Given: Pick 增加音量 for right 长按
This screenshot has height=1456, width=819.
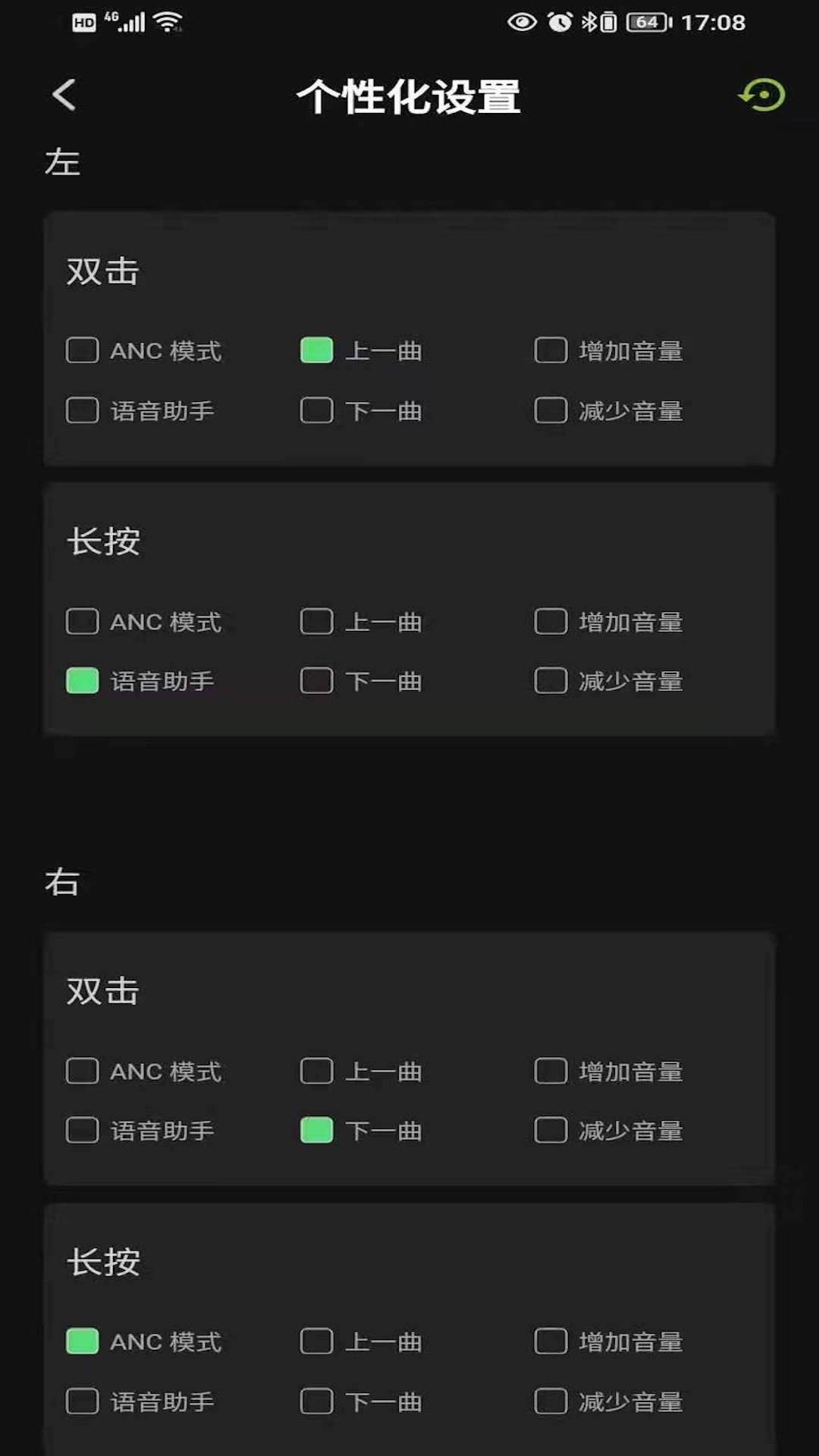Looking at the screenshot, I should [551, 1341].
